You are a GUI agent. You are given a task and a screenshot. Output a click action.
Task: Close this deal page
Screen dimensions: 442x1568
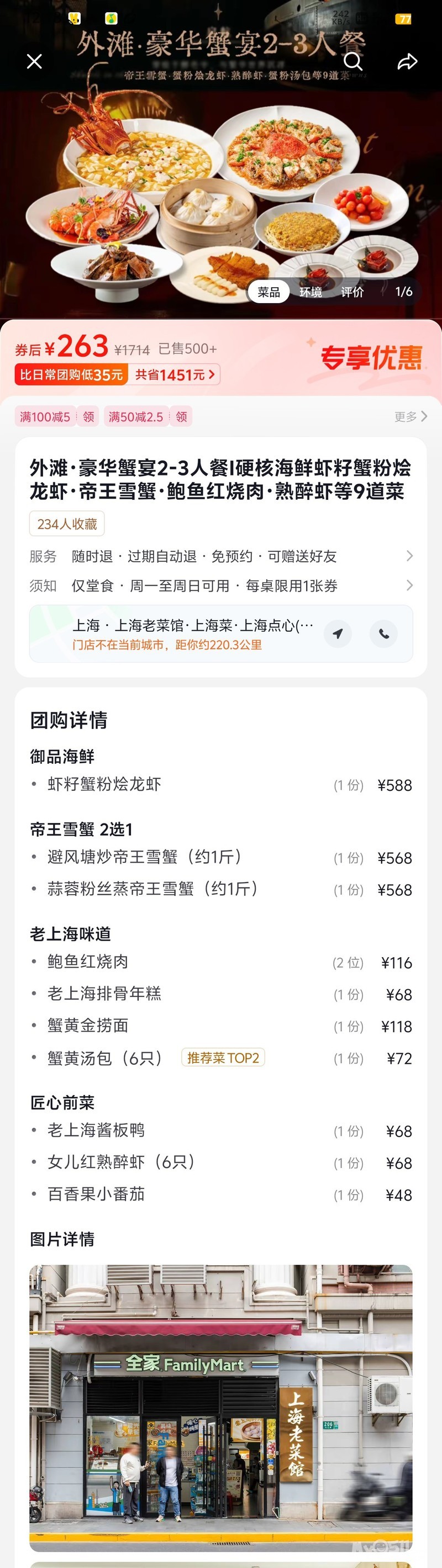pos(35,61)
